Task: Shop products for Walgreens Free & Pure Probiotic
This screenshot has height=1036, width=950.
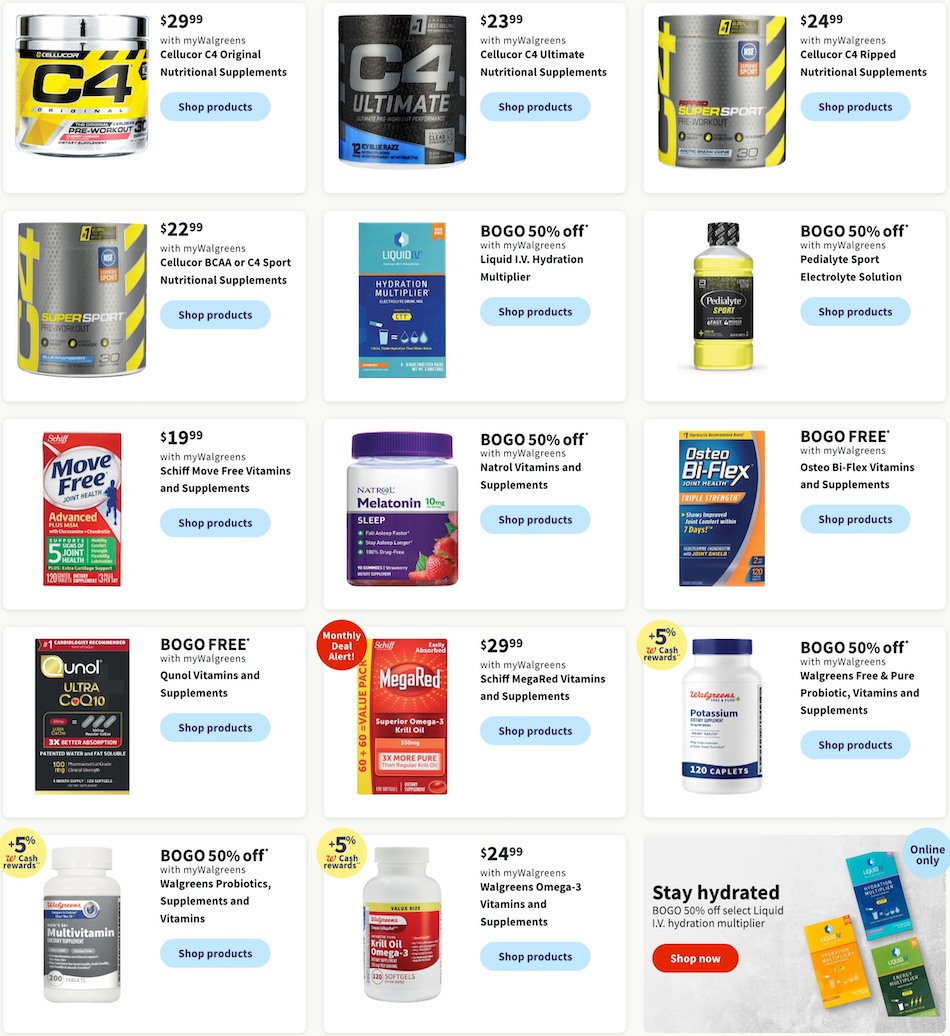Action: (x=855, y=745)
